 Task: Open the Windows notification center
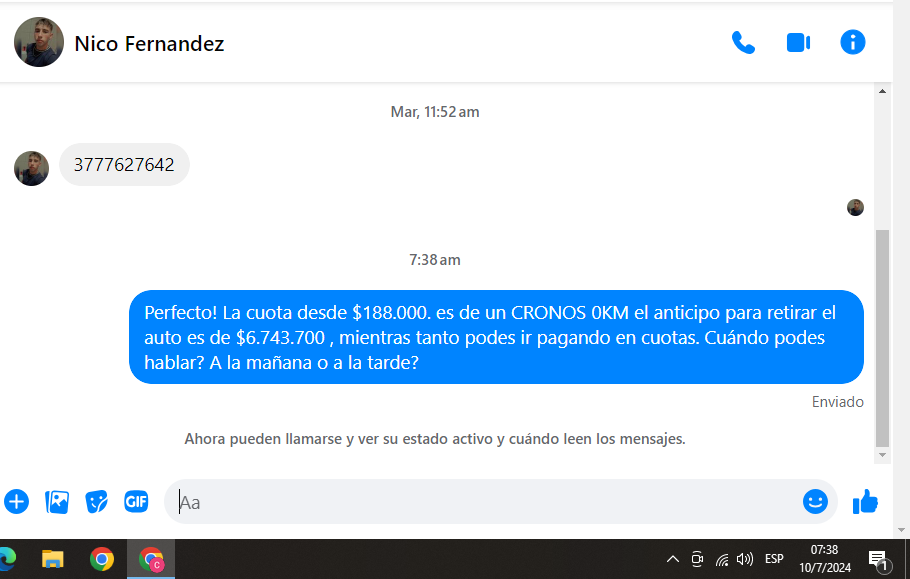point(878,559)
